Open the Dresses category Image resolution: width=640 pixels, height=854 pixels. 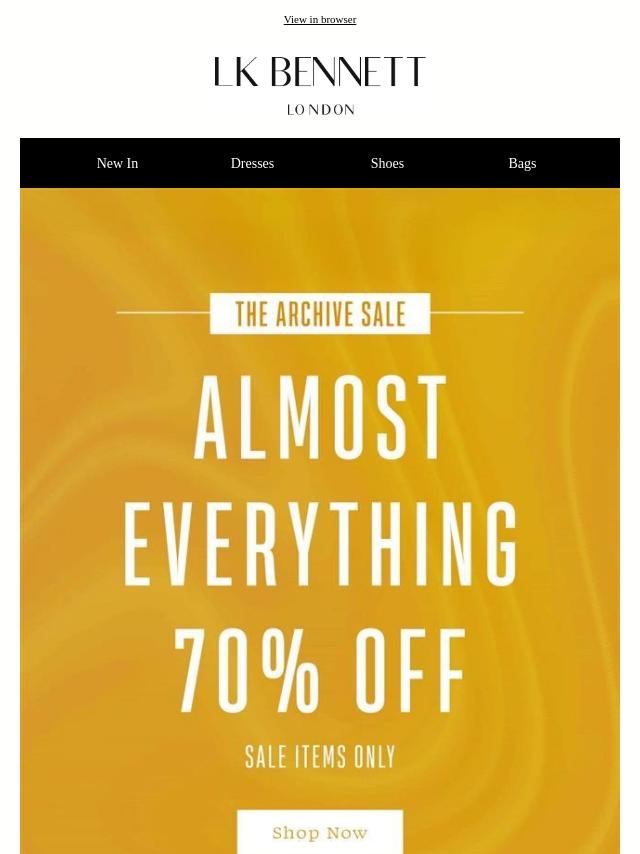coord(252,163)
